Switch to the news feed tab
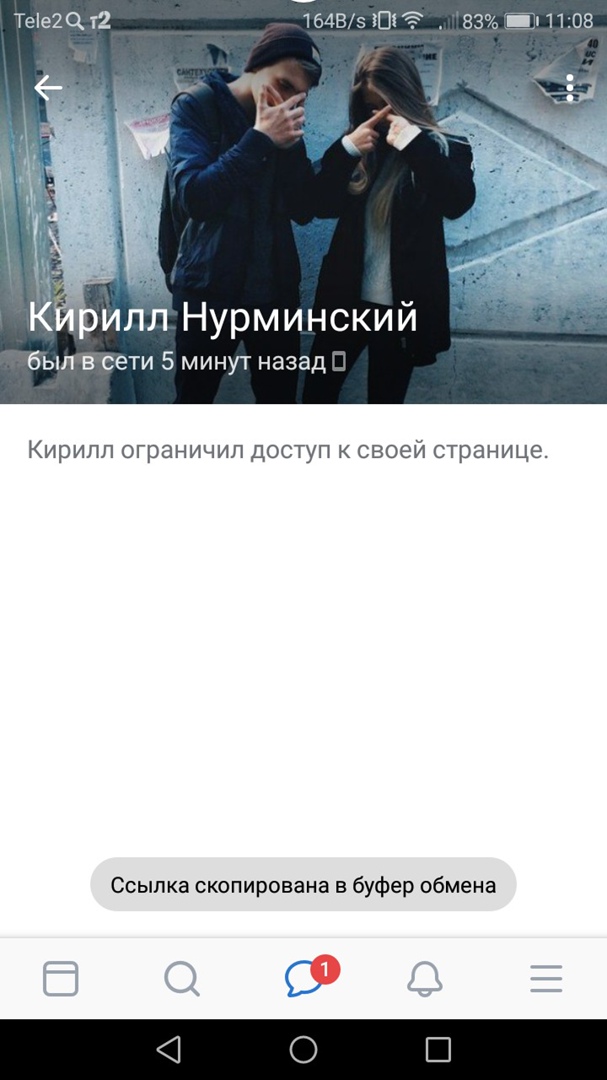 61,978
